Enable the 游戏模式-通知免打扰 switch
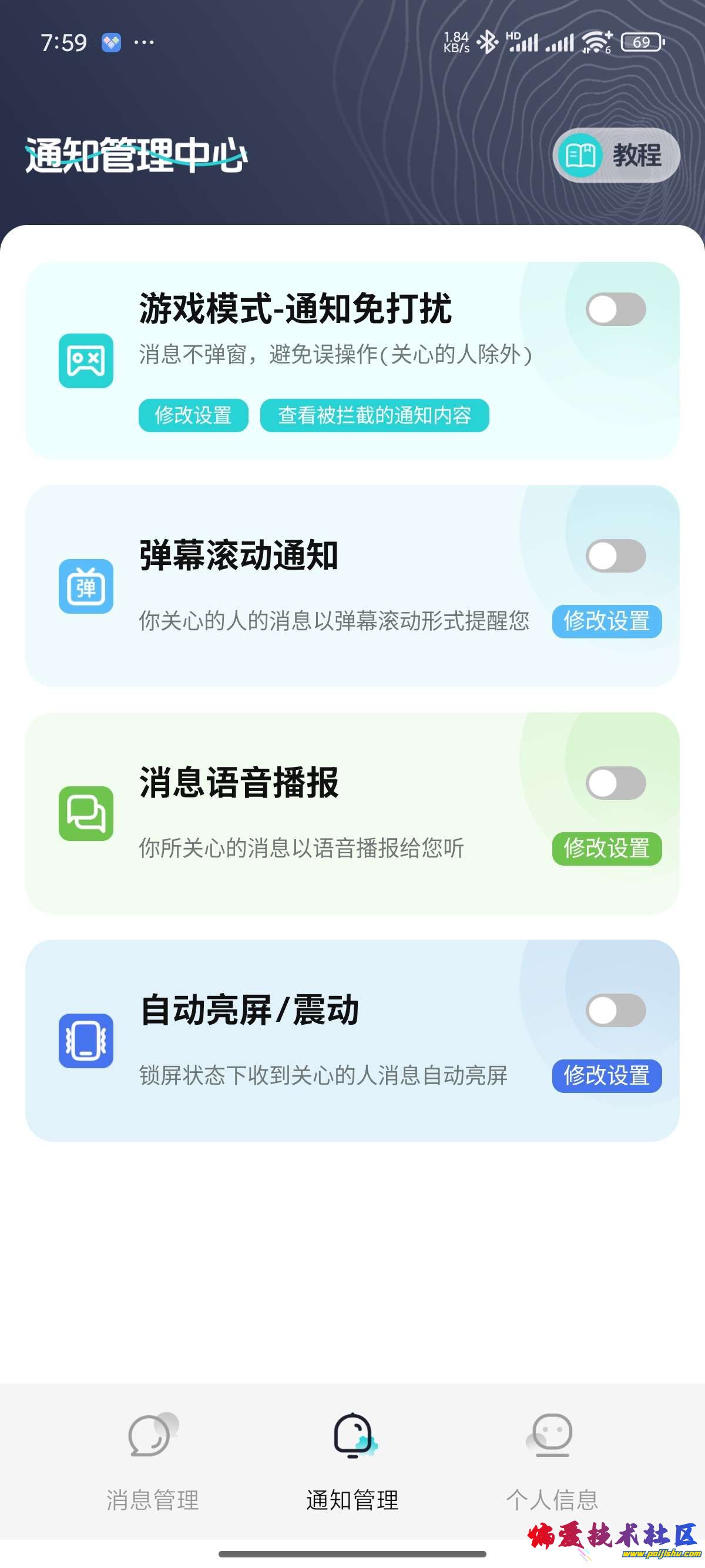Viewport: 705px width, 1568px height. click(x=616, y=309)
